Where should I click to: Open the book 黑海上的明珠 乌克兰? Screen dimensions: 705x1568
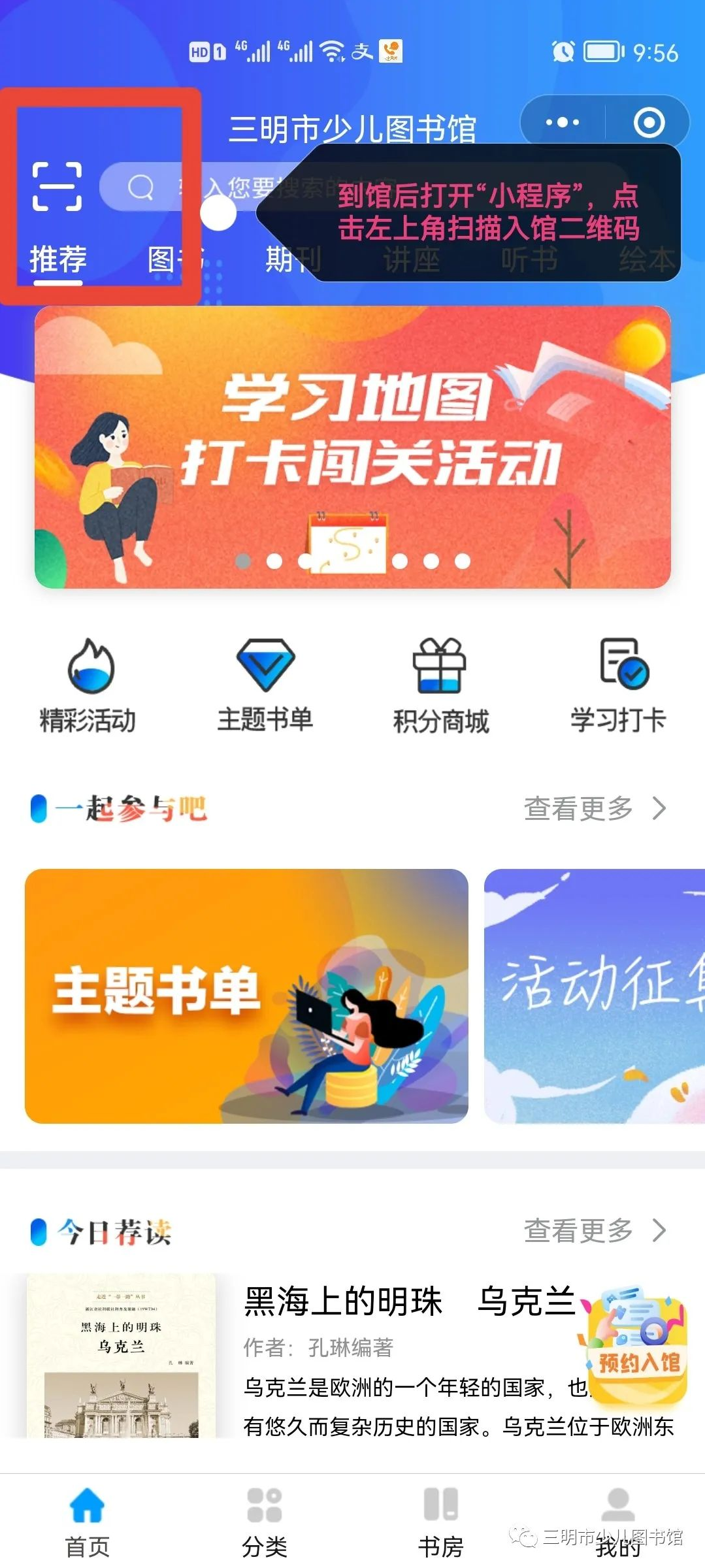point(343,1301)
